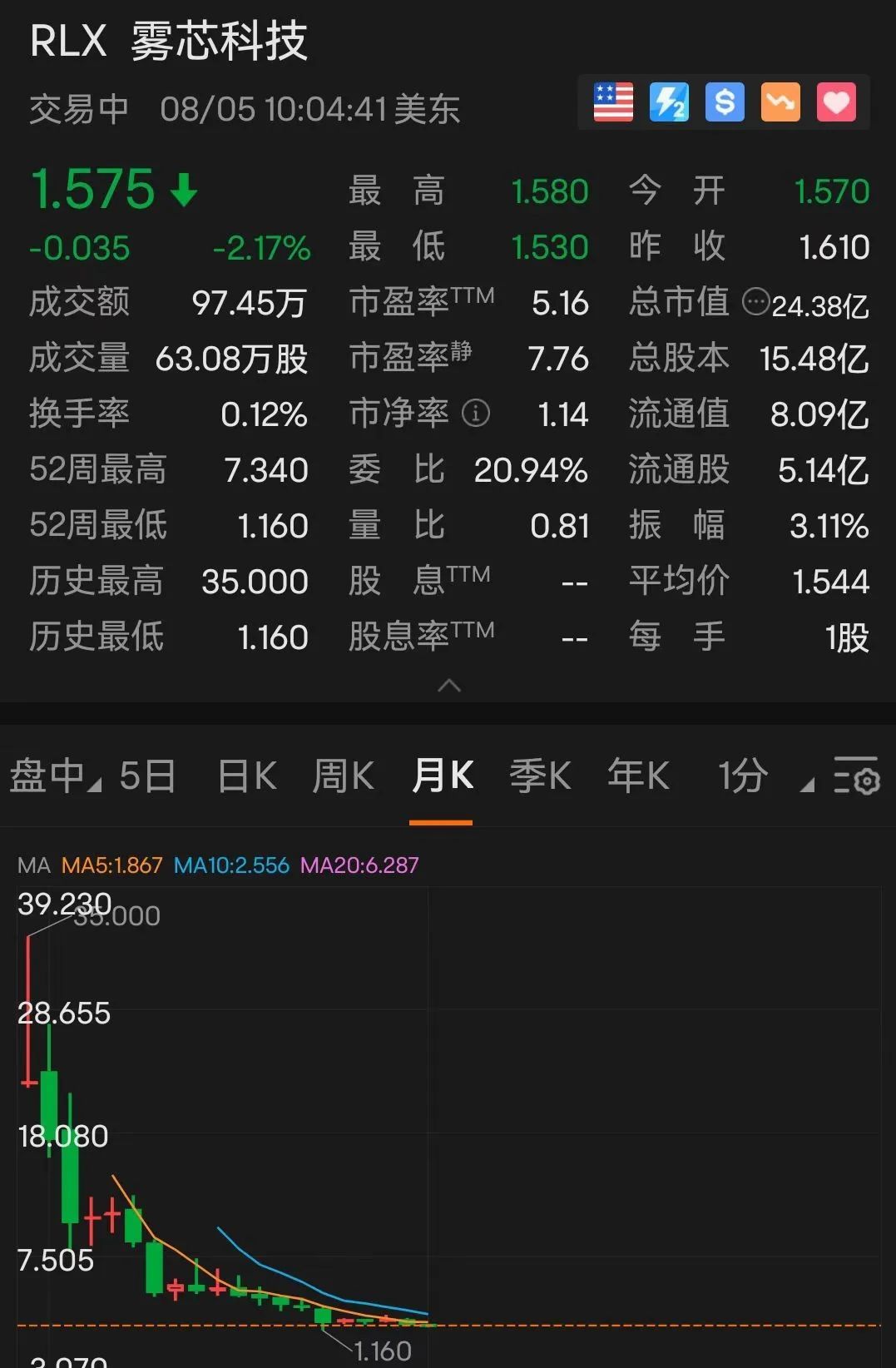Click the US flag market icon
Image resolution: width=896 pixels, height=1368 pixels.
(612, 102)
